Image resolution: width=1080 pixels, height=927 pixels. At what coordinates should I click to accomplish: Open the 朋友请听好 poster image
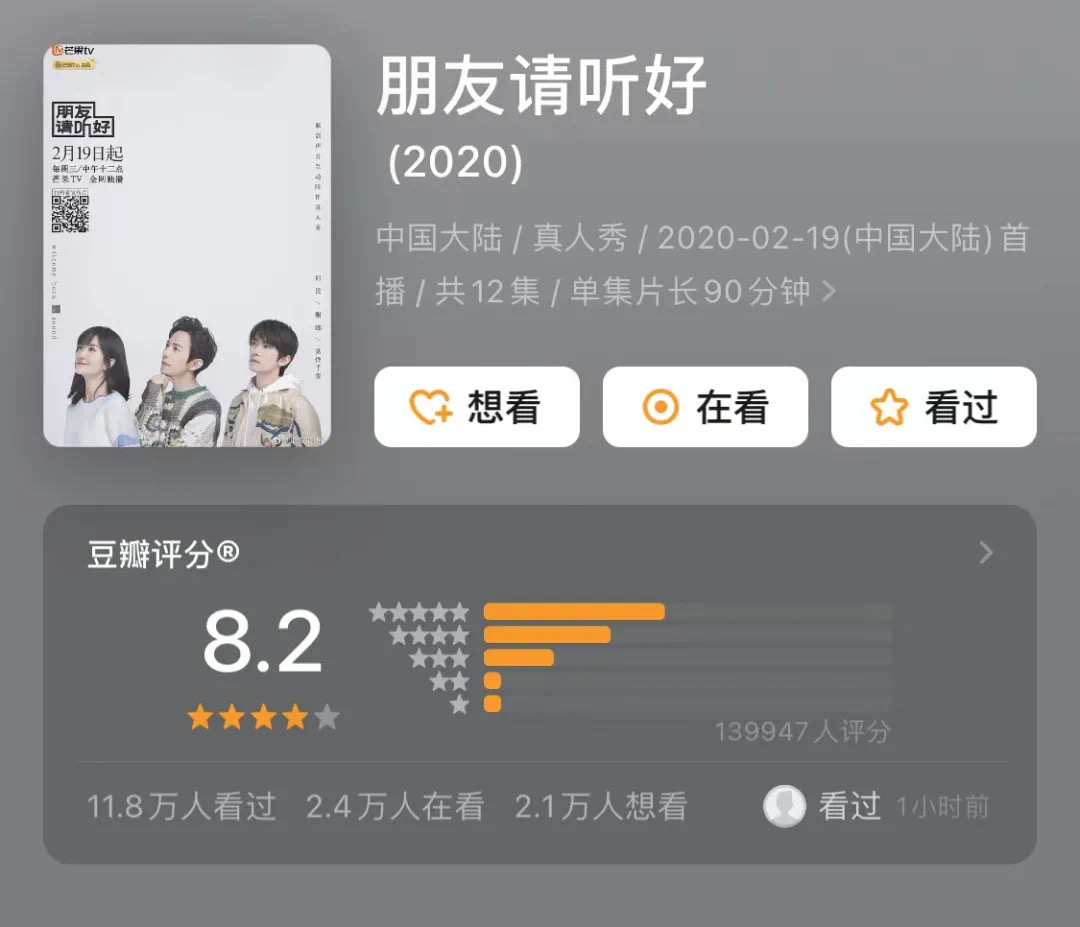coord(187,245)
